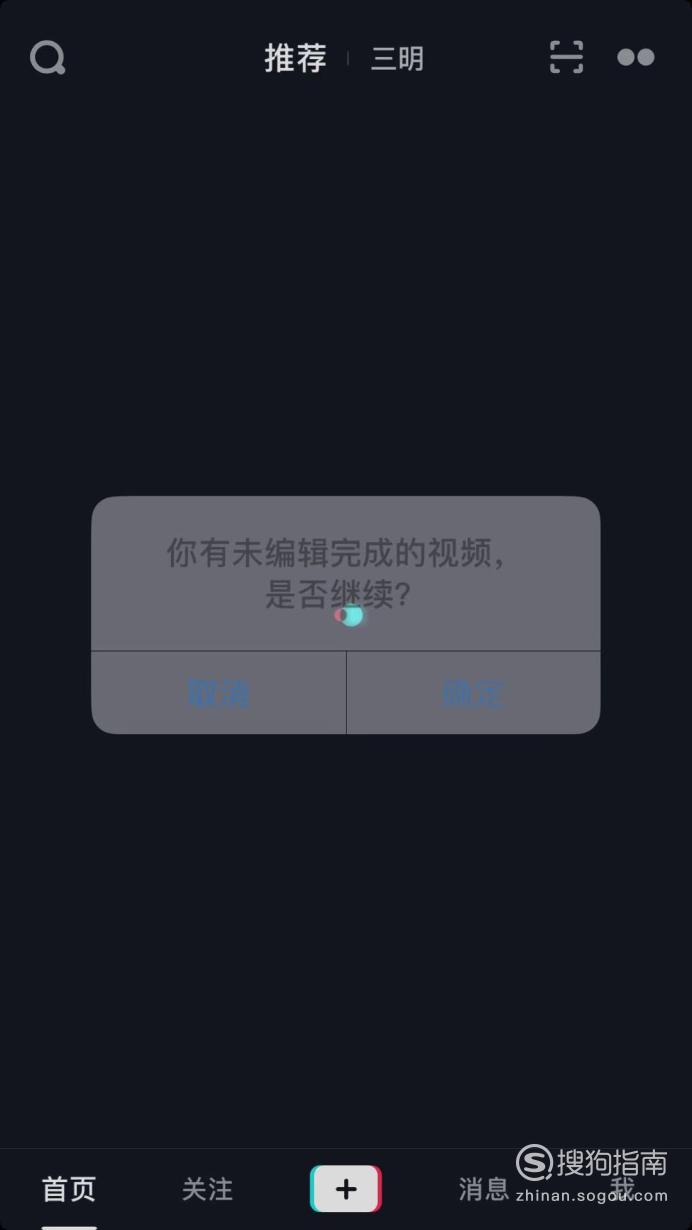Switch to the 推荐 tab
Image resolution: width=692 pixels, height=1230 pixels.
click(295, 58)
